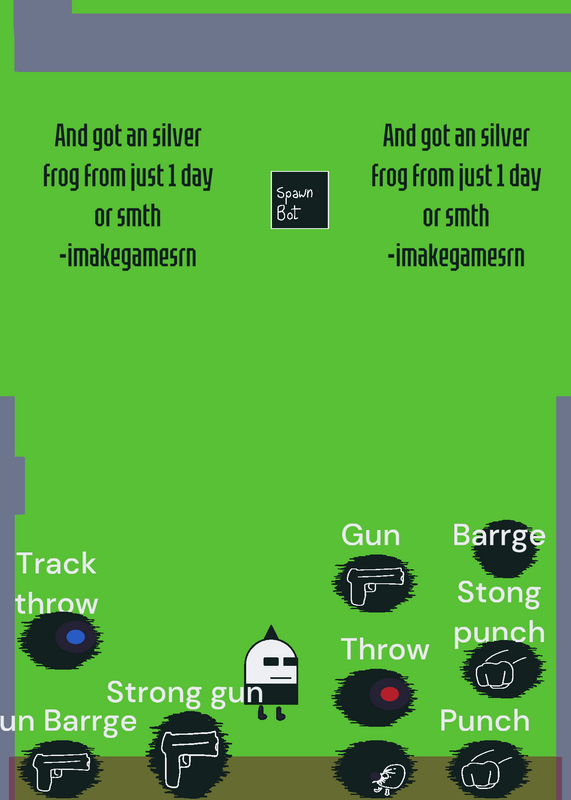Use the Gun ability button
571x800 pixels.
click(x=375, y=583)
